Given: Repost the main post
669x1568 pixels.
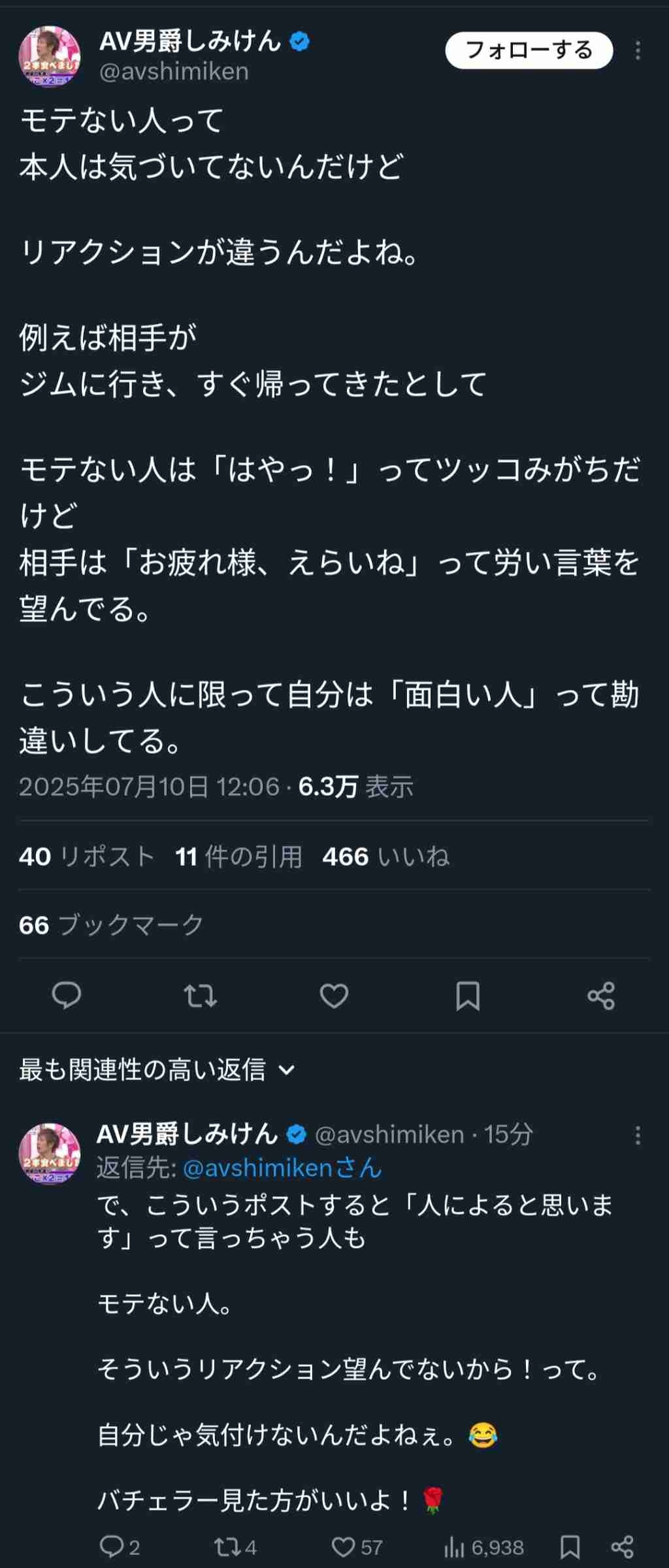Looking at the screenshot, I should point(200,996).
